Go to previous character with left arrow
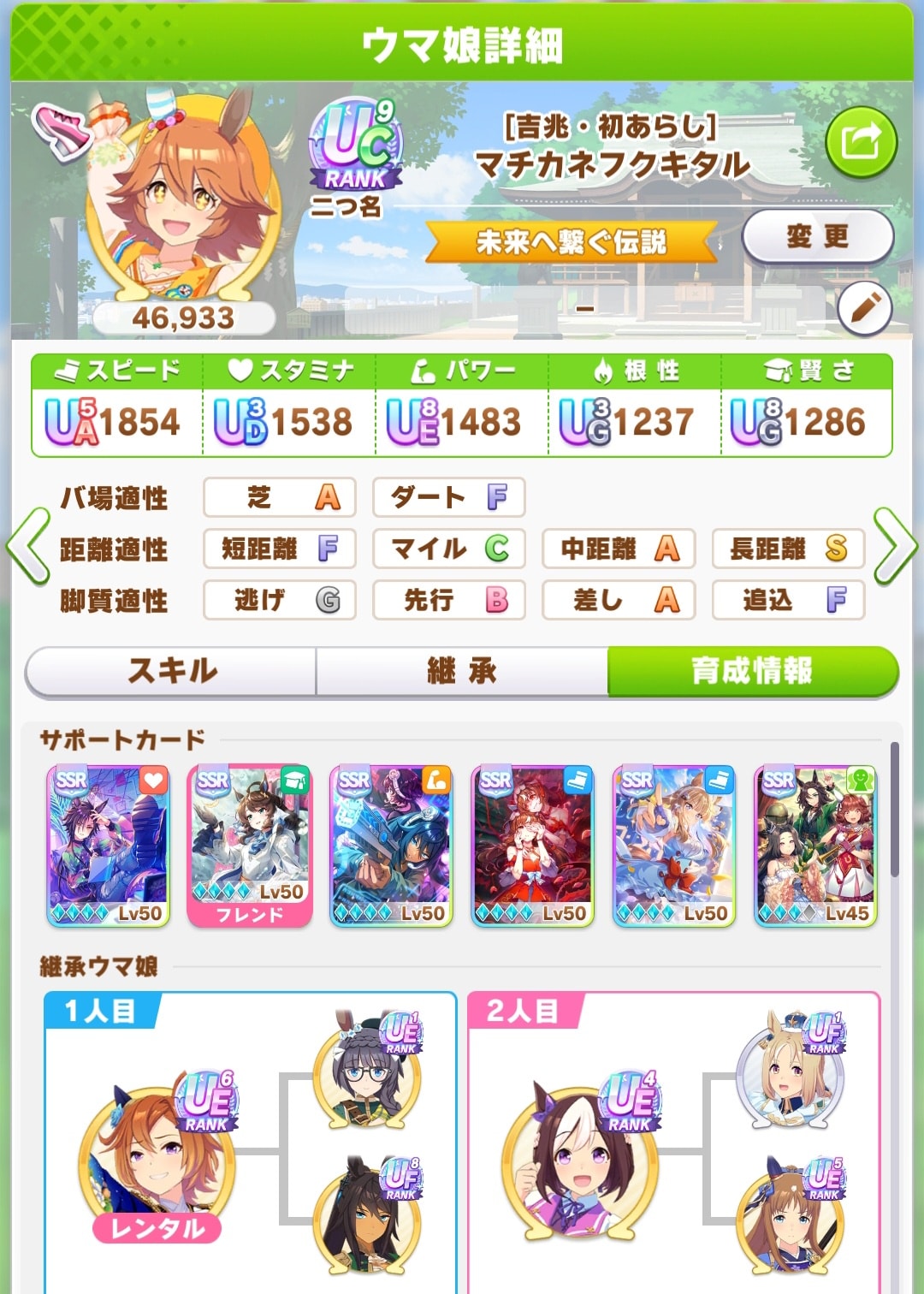 (x=27, y=547)
